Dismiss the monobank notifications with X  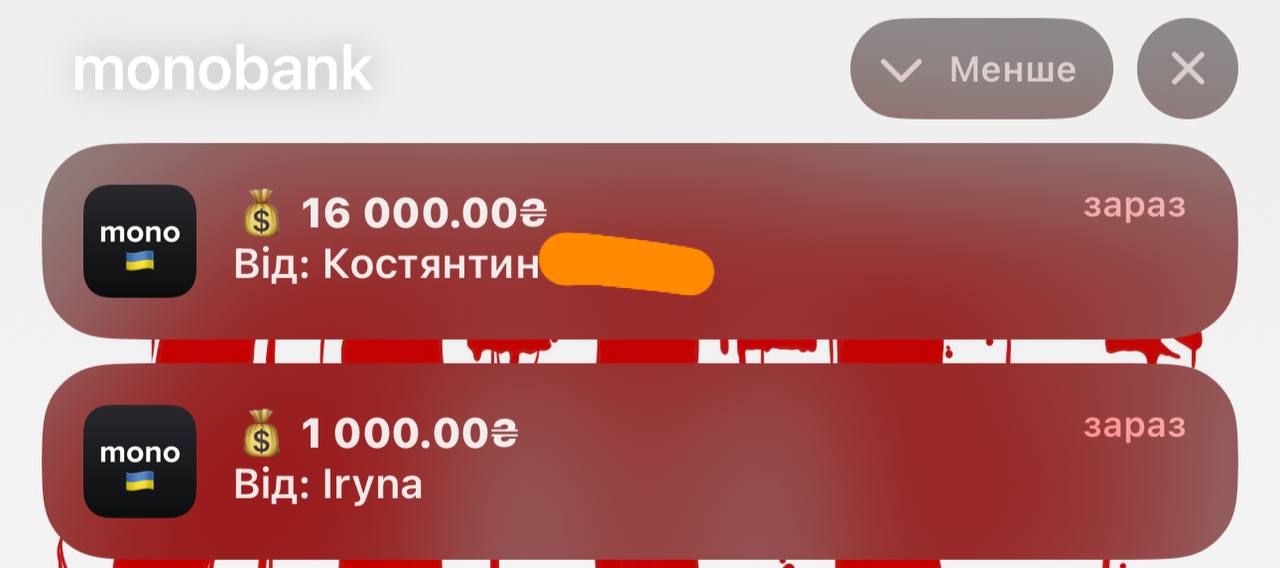coord(1187,69)
